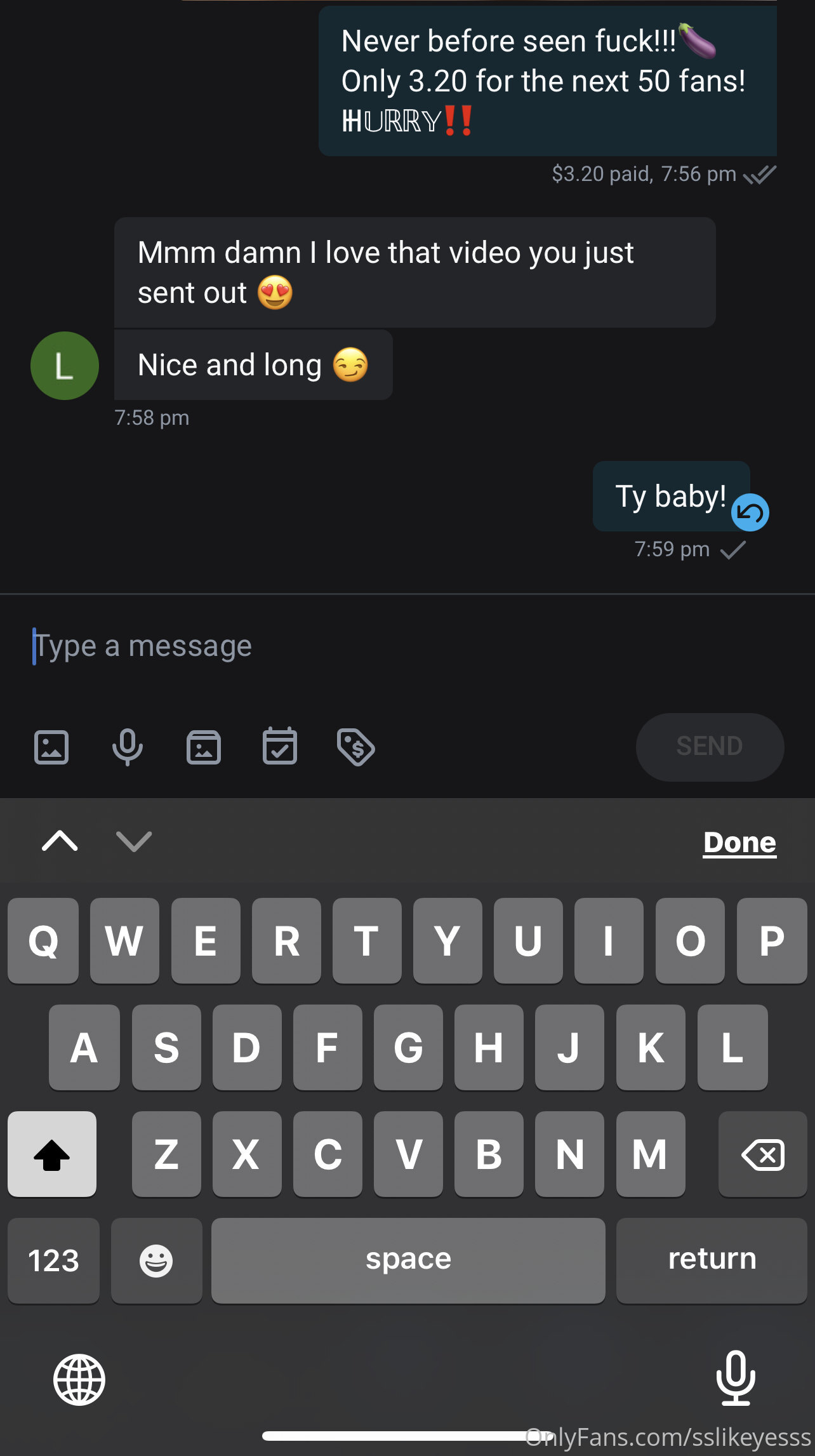The image size is (815, 1456).
Task: Tap the backspace key
Action: 763,1154
